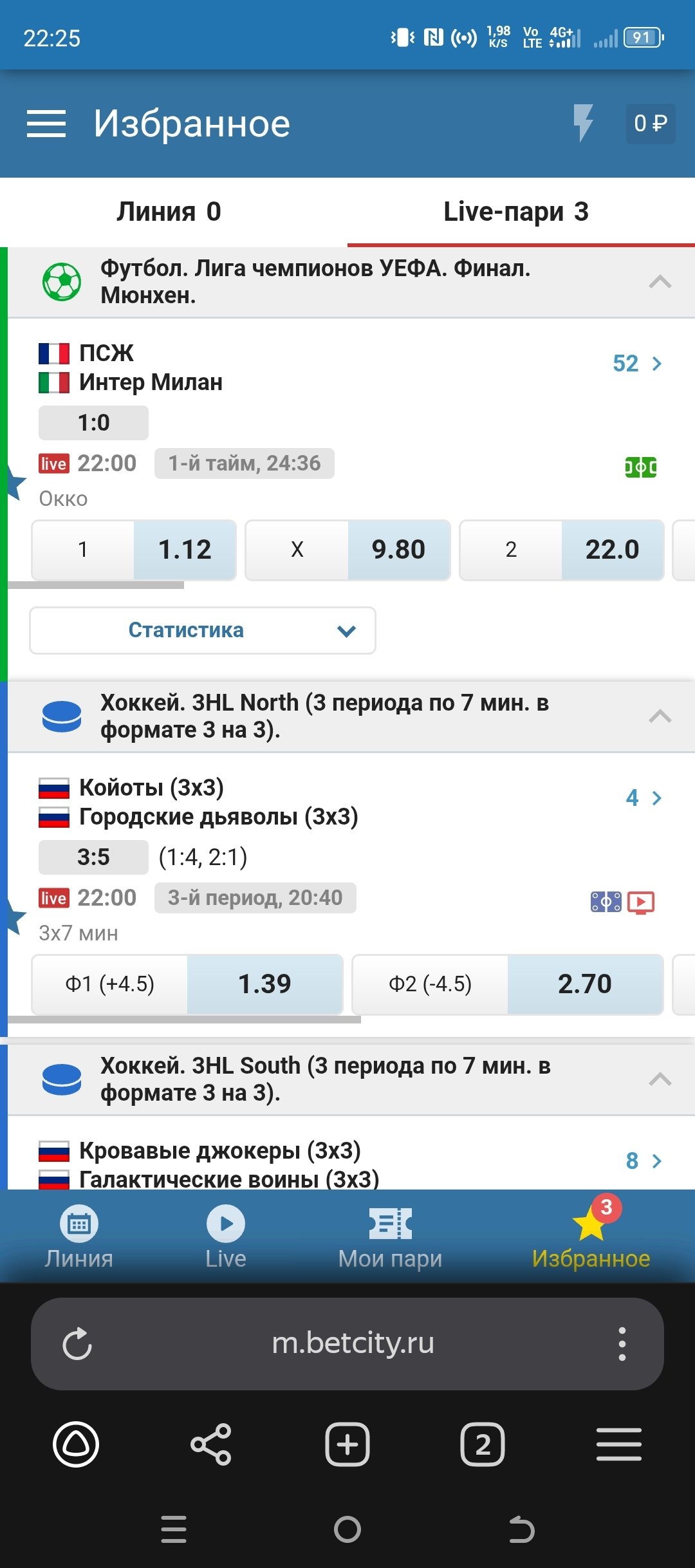This screenshot has width=695, height=1568.
Task: Open the 0 ₽ balance button
Action: pos(650,124)
